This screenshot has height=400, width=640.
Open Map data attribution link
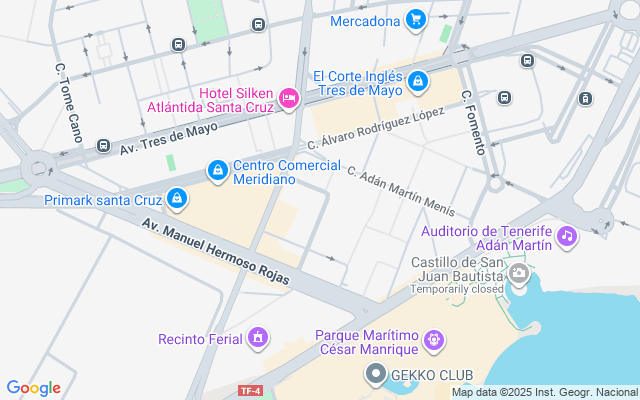pyautogui.click(x=544, y=392)
